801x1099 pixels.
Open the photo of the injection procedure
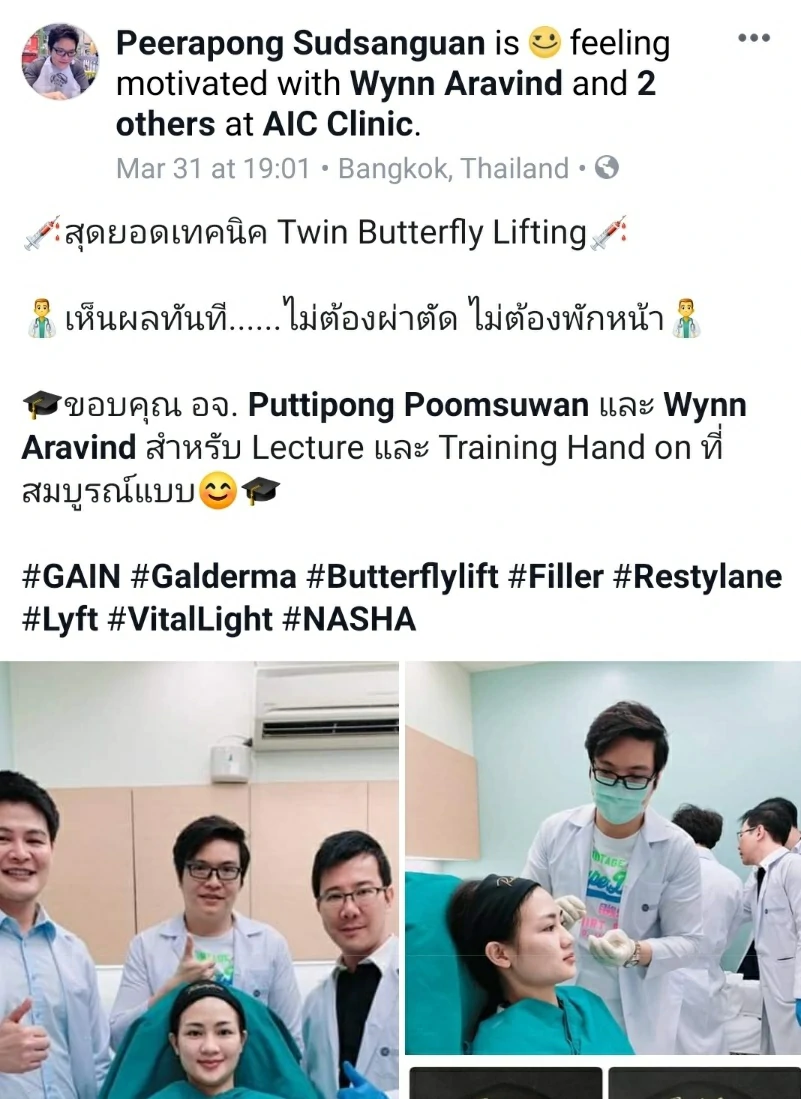[603, 858]
